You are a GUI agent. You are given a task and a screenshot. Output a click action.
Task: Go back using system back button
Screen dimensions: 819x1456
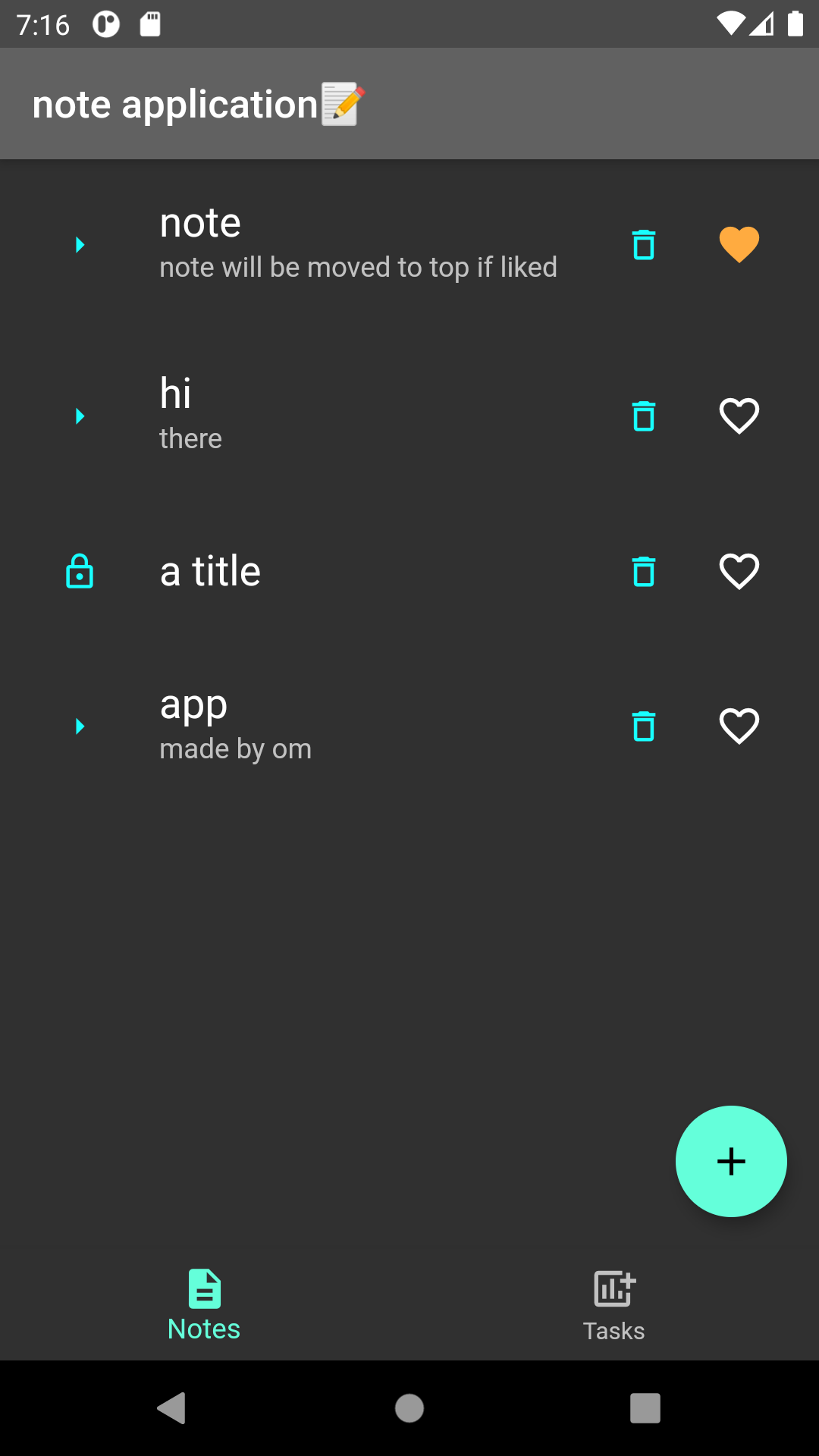click(172, 1408)
